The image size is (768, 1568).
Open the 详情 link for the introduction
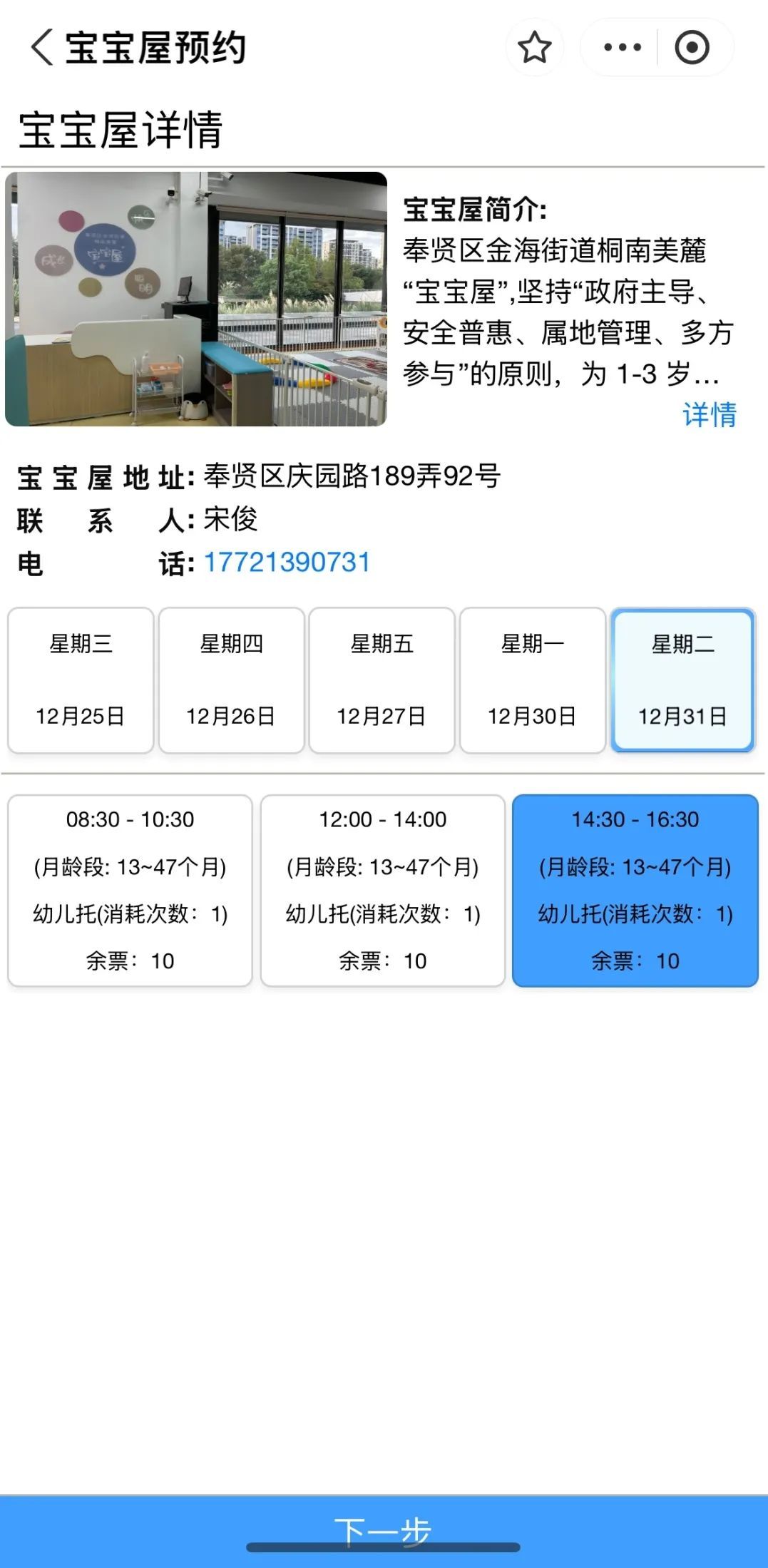(709, 415)
